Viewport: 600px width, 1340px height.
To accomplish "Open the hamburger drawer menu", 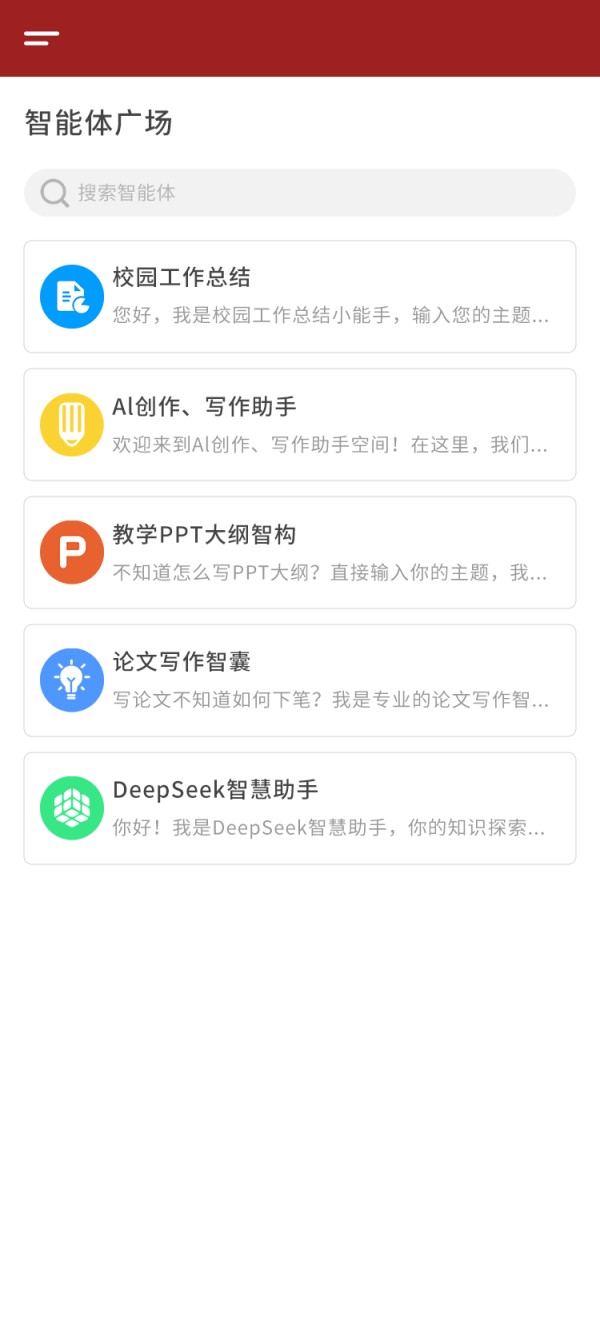I will [42, 38].
